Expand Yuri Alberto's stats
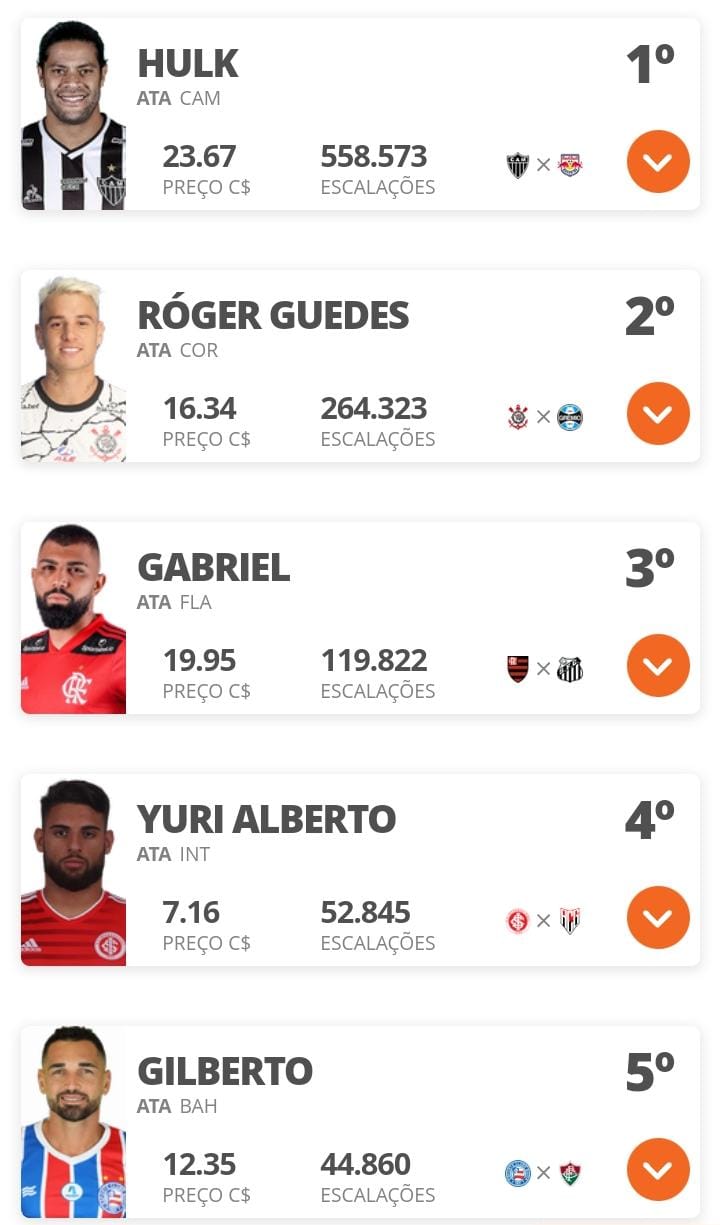The height and width of the screenshot is (1225, 720). [x=658, y=917]
